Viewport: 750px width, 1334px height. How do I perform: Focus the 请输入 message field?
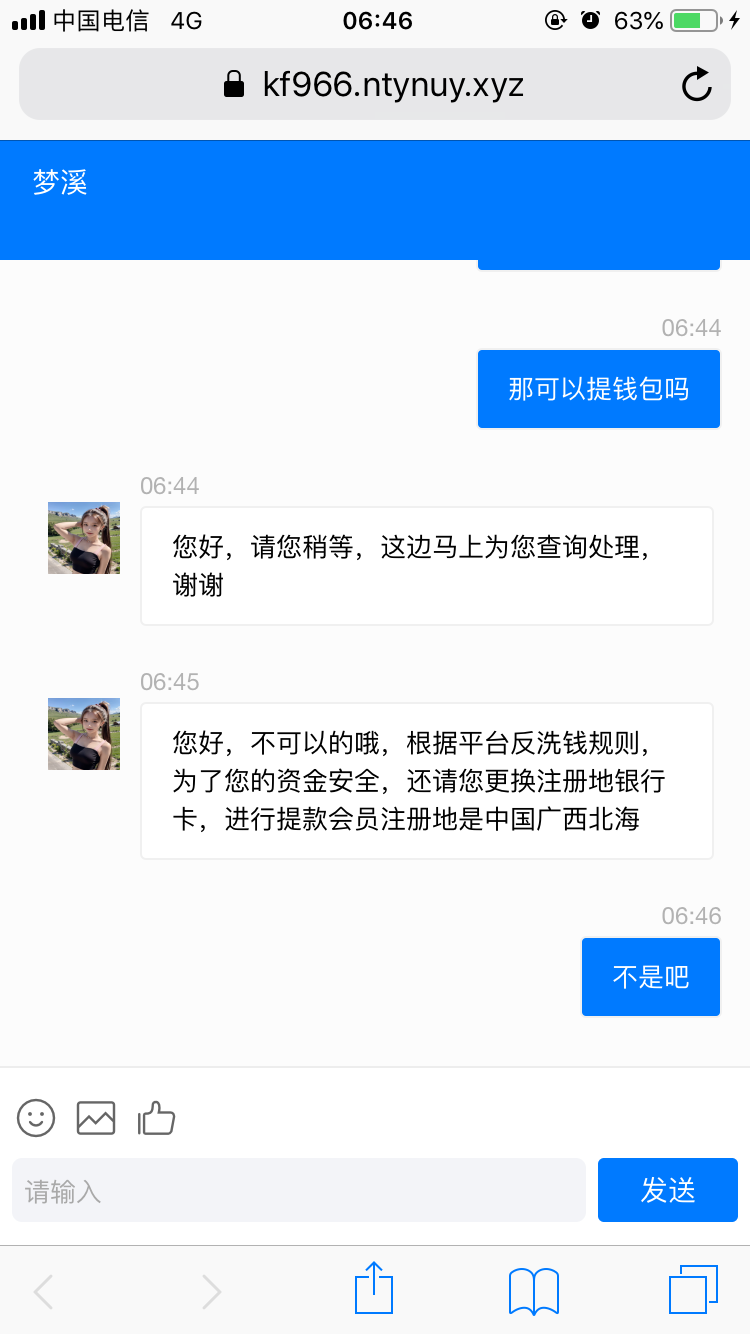click(298, 1190)
